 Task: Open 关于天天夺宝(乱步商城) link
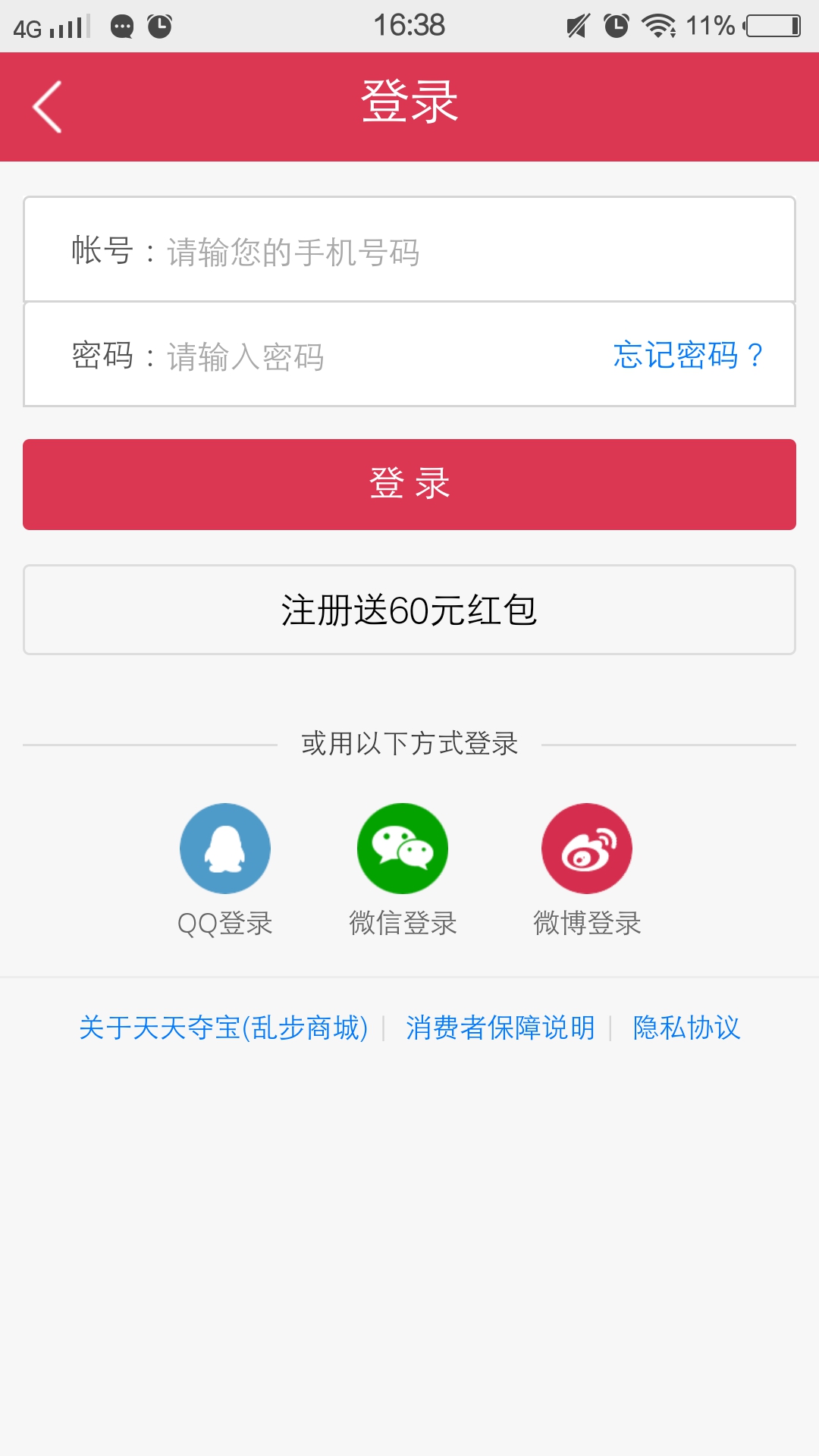[224, 1028]
